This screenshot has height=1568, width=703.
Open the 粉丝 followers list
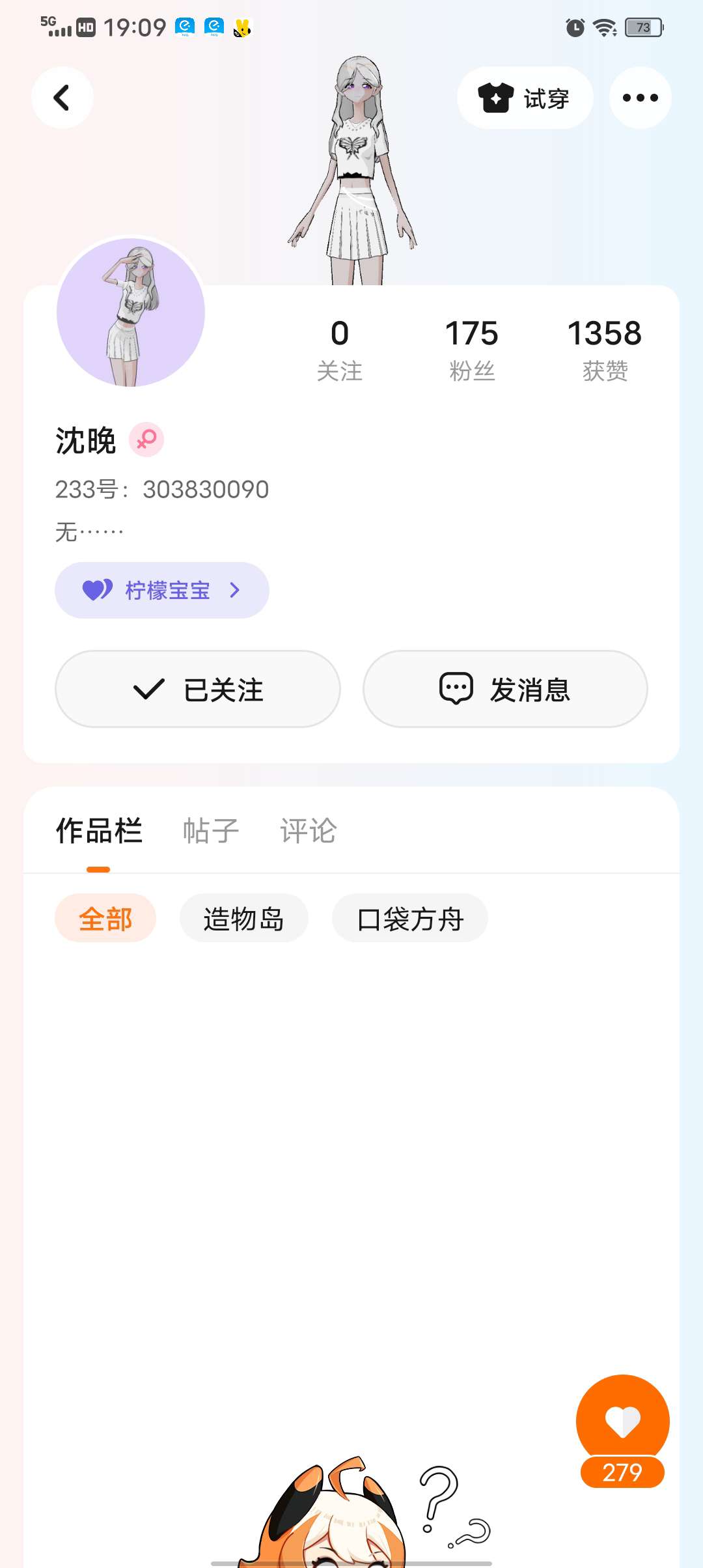pos(472,349)
